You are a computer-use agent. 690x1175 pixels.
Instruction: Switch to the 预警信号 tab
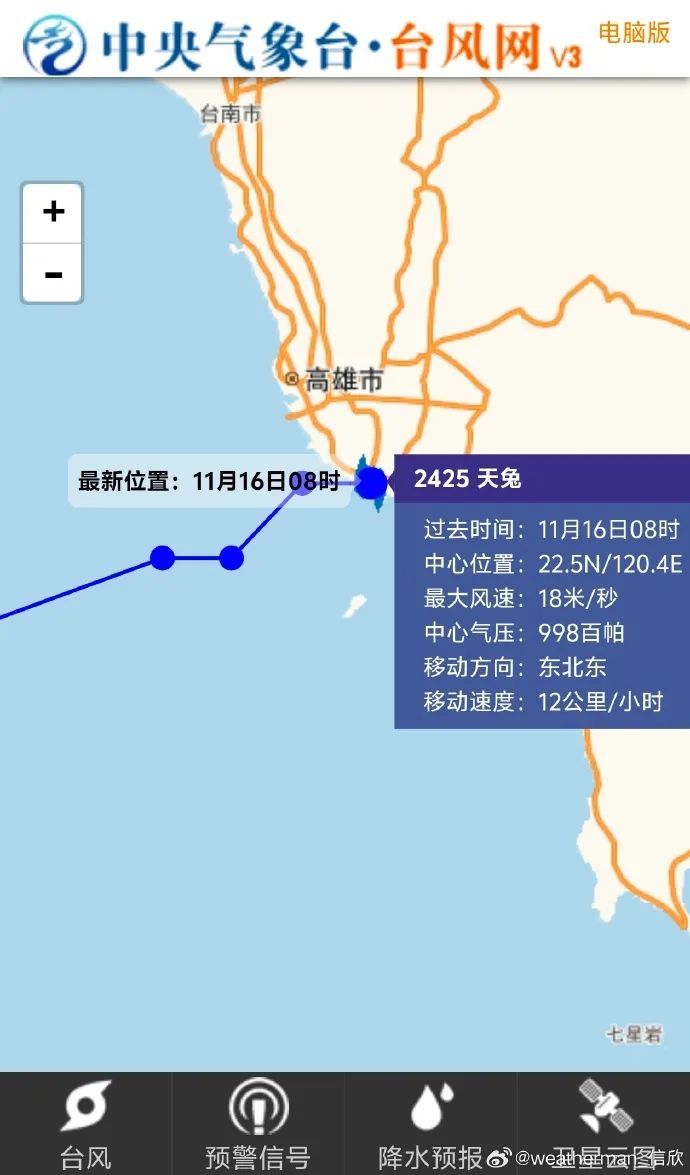[x=258, y=1124]
